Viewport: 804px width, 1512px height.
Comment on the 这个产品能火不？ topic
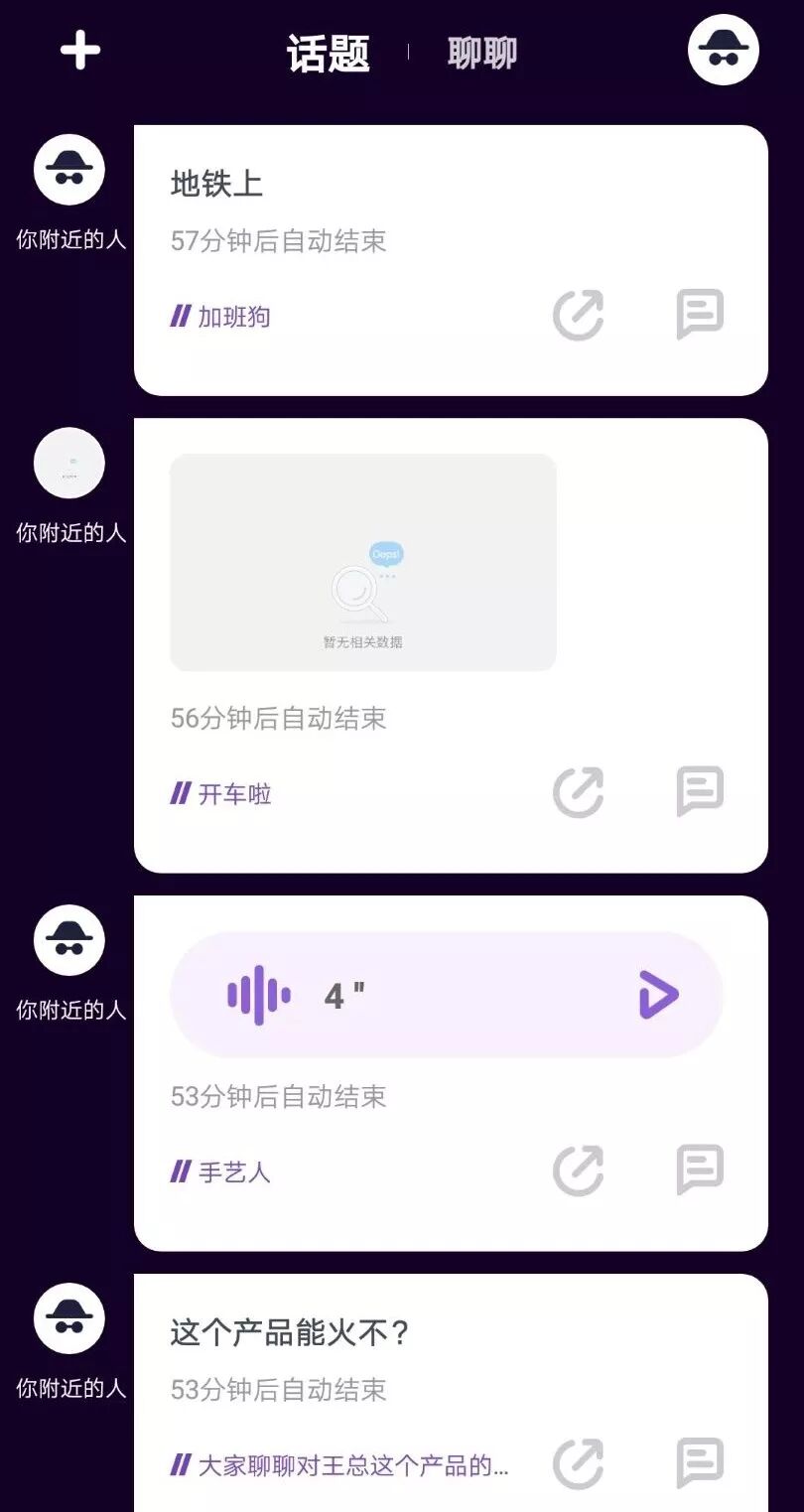(x=700, y=1463)
